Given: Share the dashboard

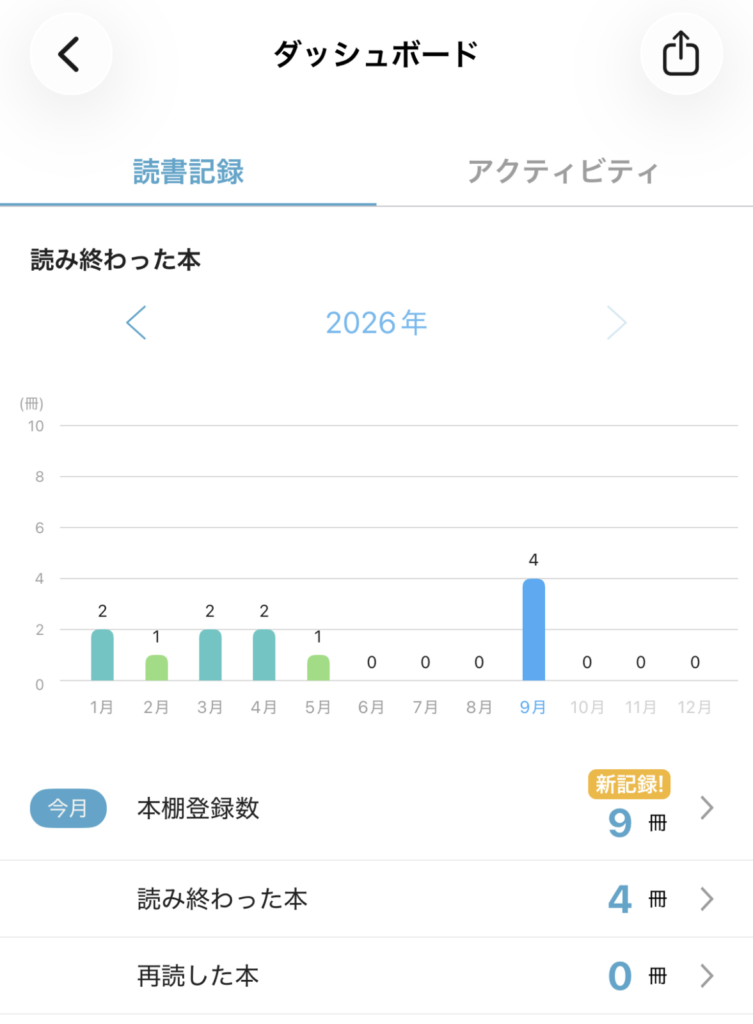Looking at the screenshot, I should point(681,54).
